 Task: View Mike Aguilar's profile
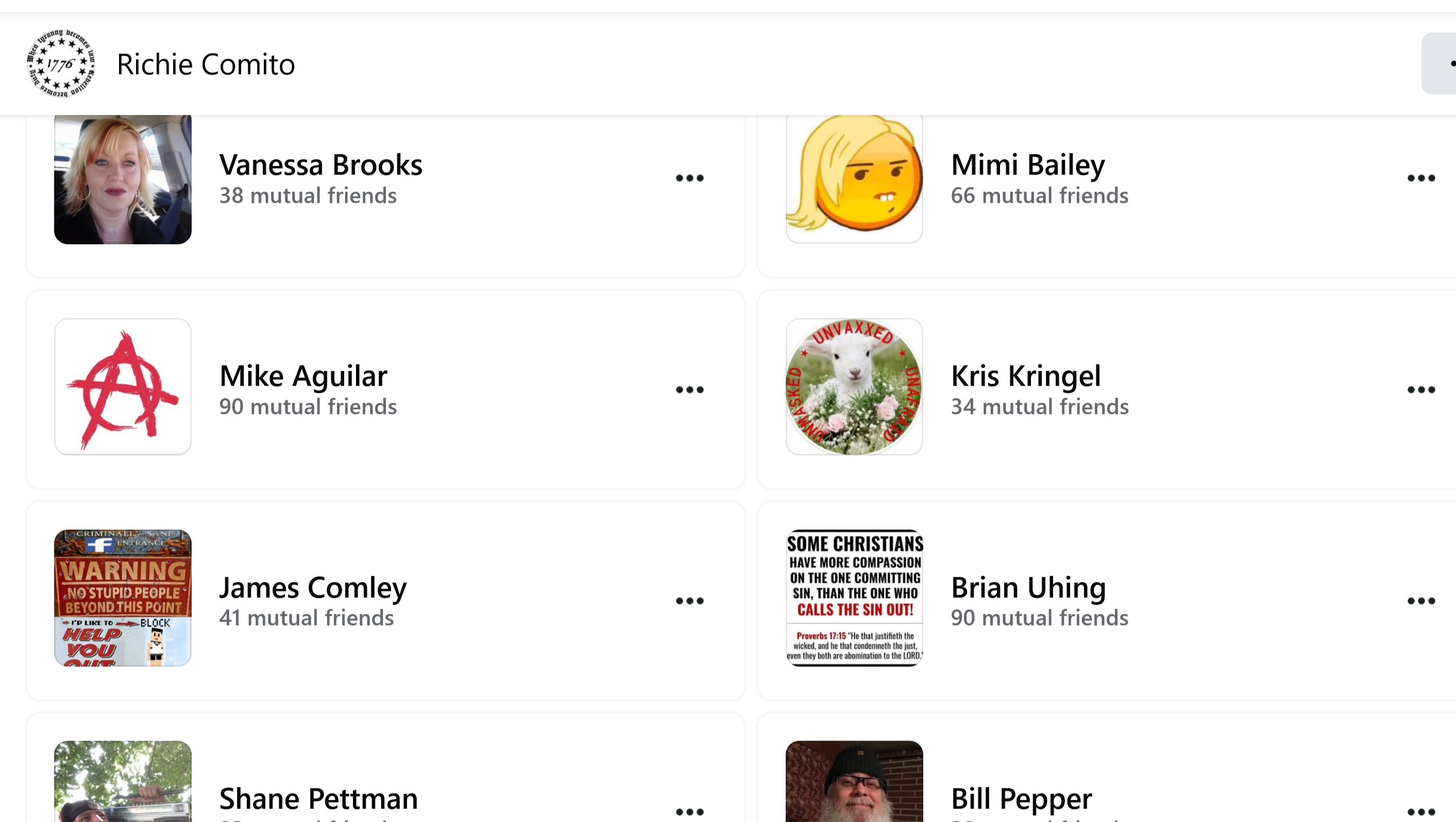303,376
